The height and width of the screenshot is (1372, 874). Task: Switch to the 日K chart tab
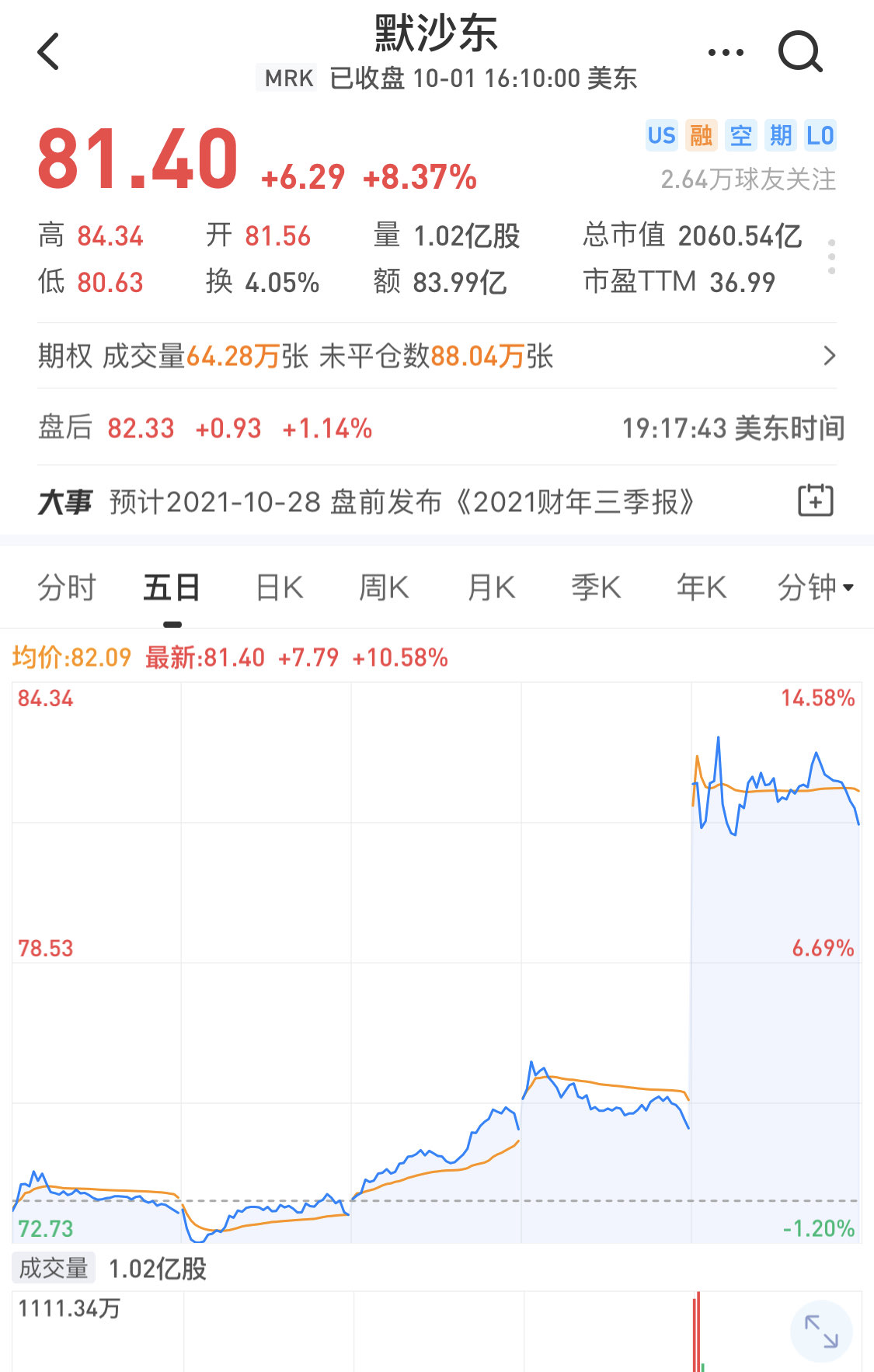280,587
